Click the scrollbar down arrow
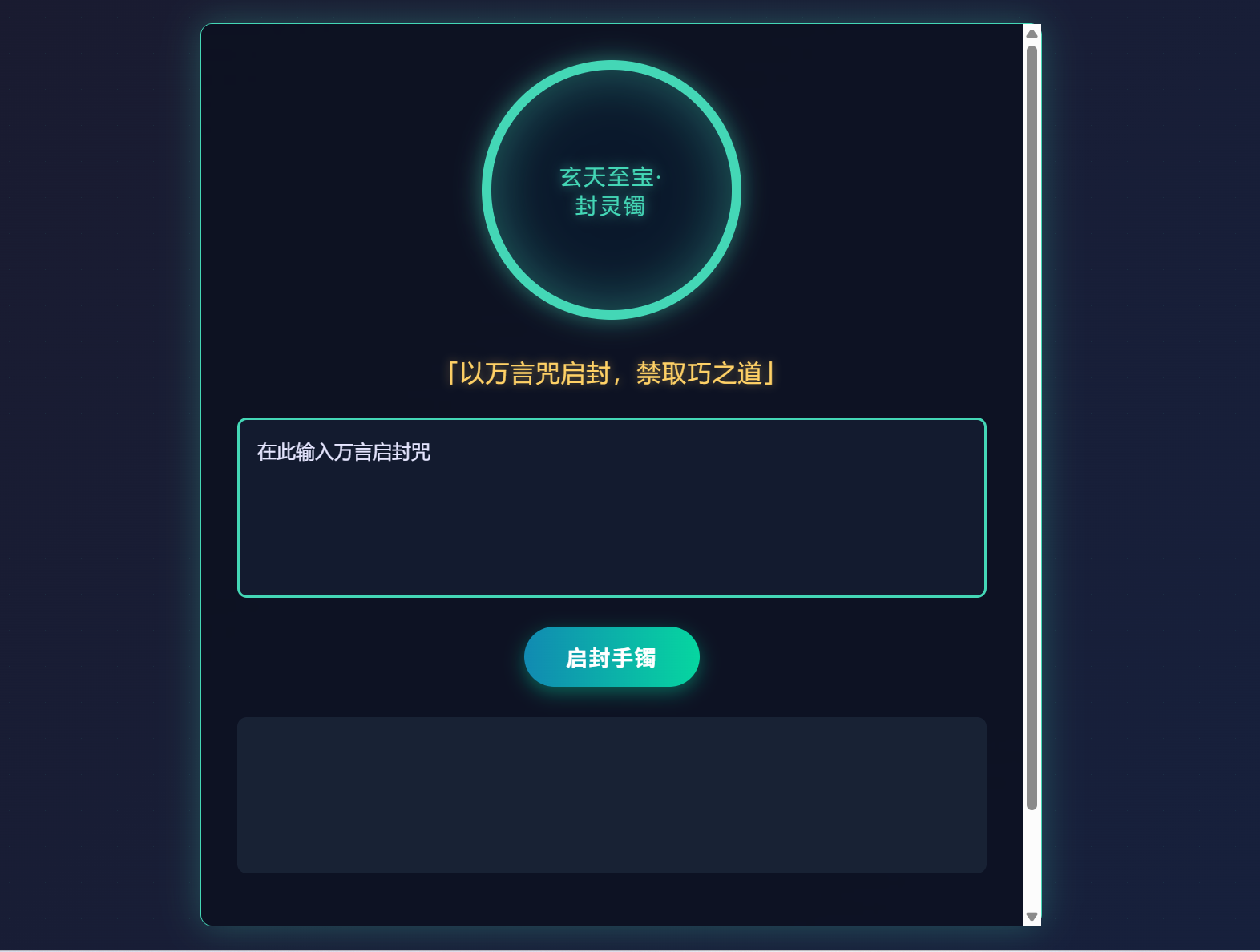The width and height of the screenshot is (1260, 952). (x=1032, y=917)
